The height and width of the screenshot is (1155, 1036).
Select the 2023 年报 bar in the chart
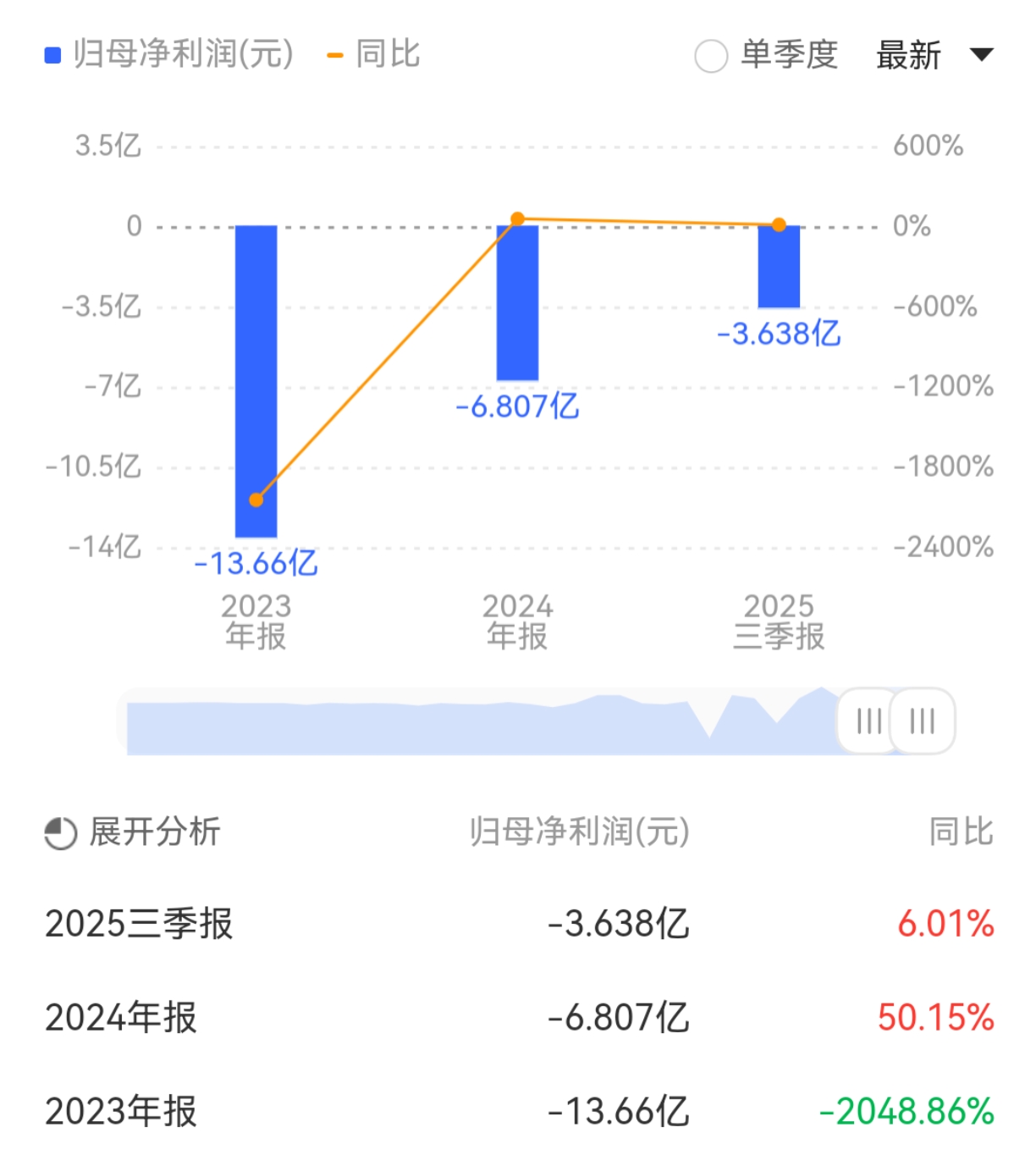[x=256, y=381]
